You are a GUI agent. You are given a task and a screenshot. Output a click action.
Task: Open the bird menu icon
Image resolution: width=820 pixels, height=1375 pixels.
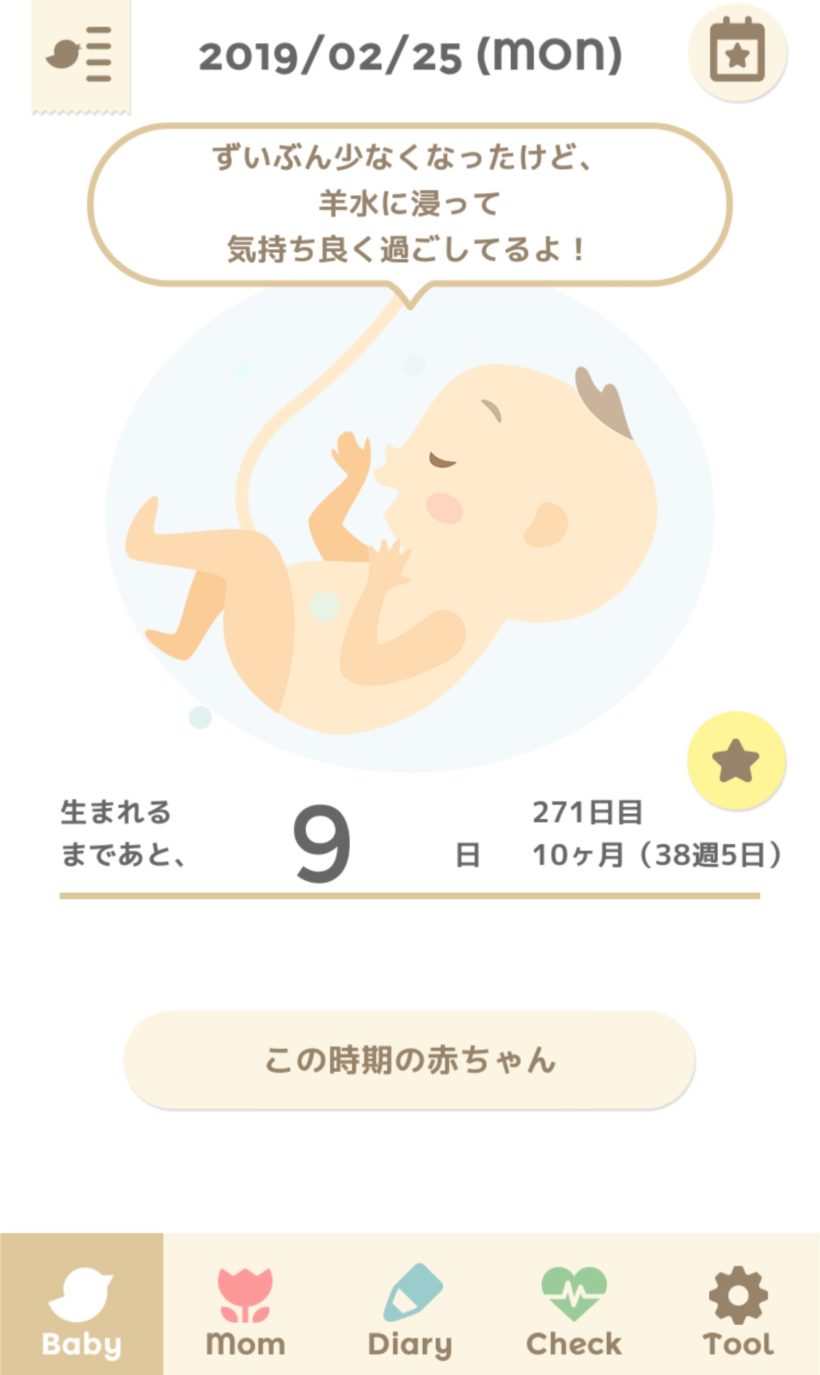pyautogui.click(x=80, y=55)
